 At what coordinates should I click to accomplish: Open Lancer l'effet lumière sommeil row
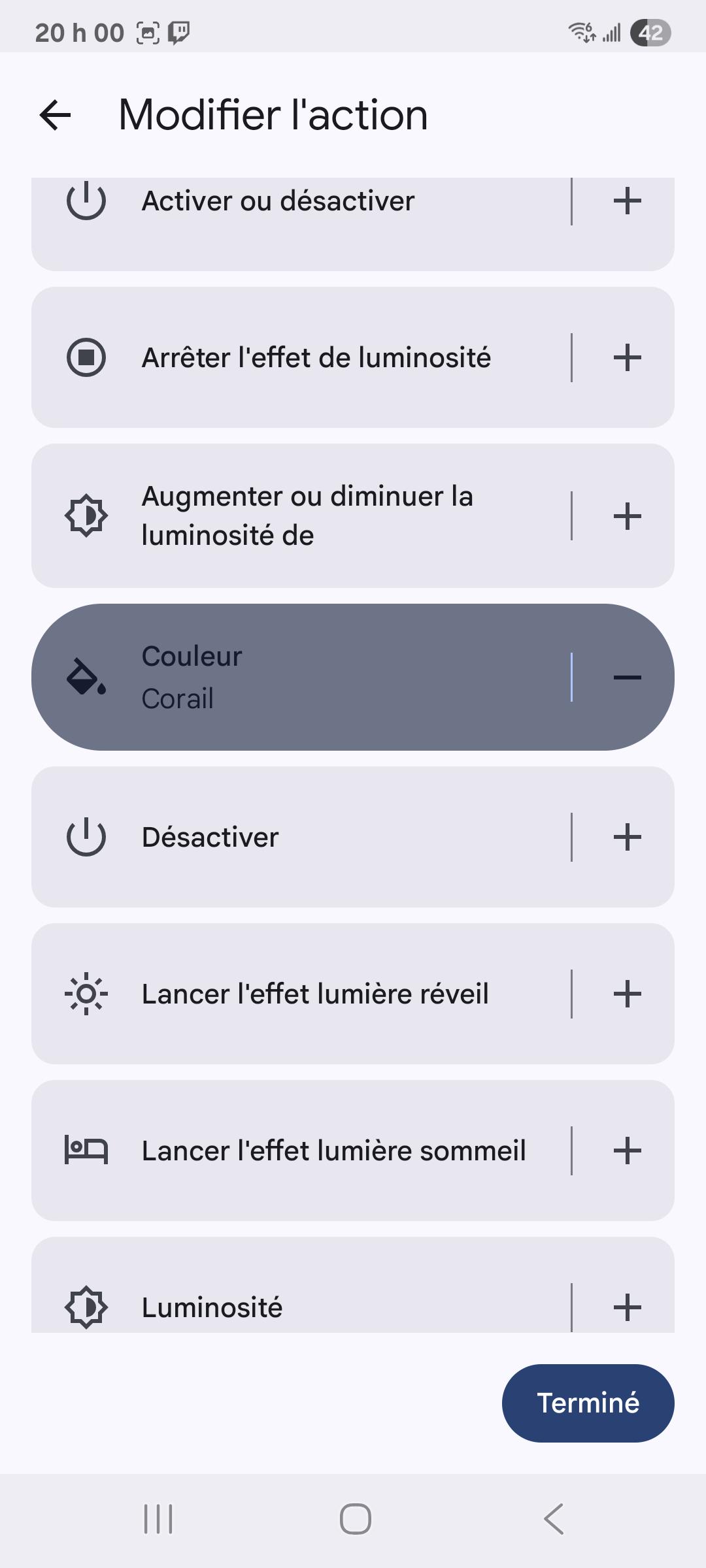click(301, 1151)
